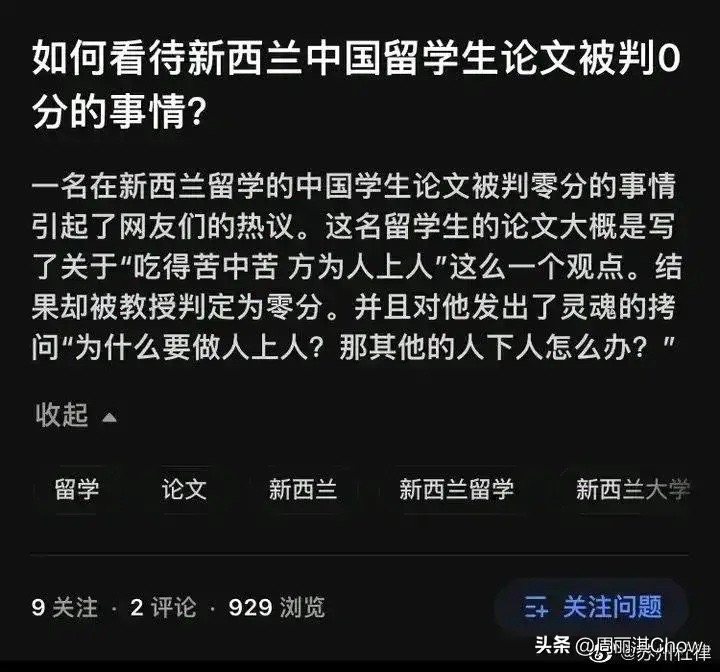Open the 留学 topic chip
This screenshot has height=672, width=720.
pyautogui.click(x=77, y=489)
